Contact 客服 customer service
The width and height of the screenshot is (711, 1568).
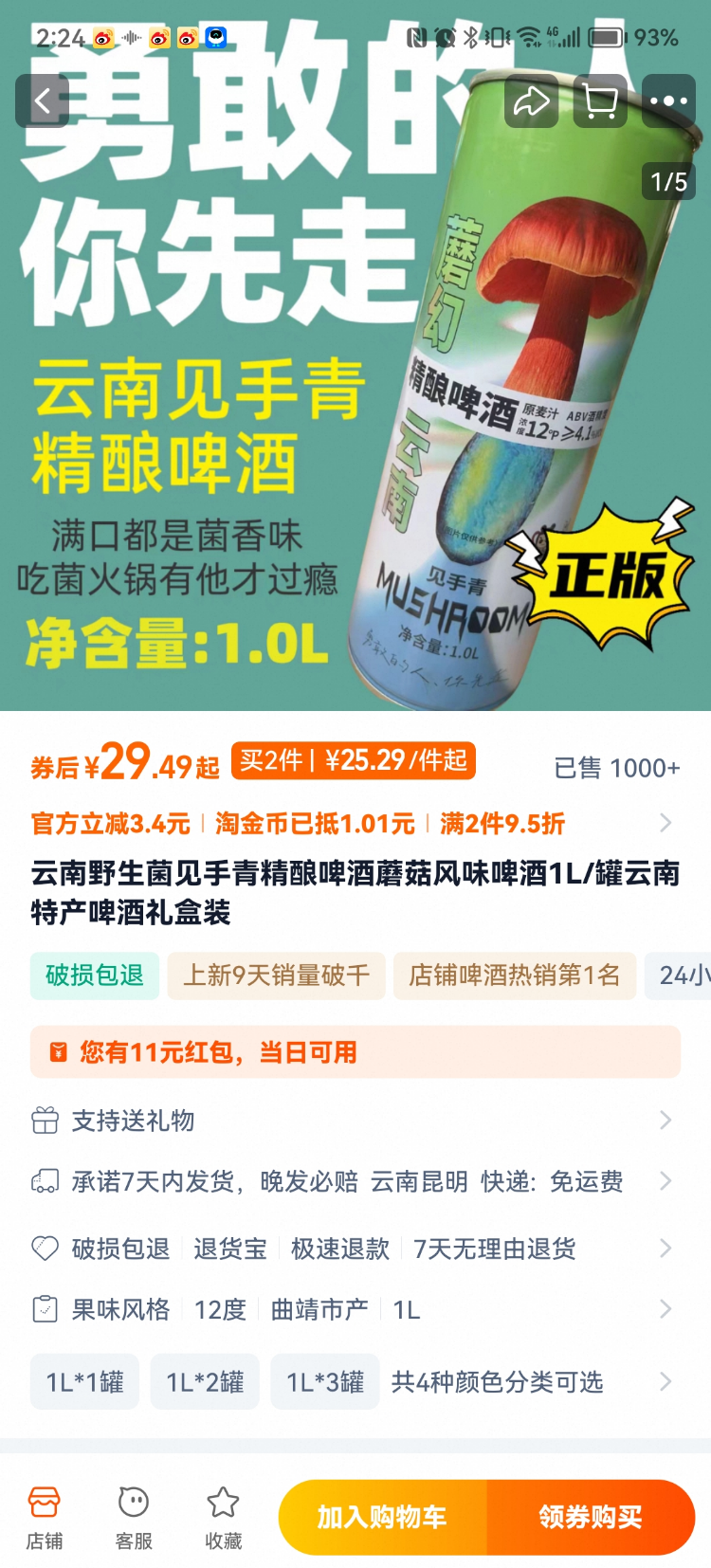pos(134,1517)
